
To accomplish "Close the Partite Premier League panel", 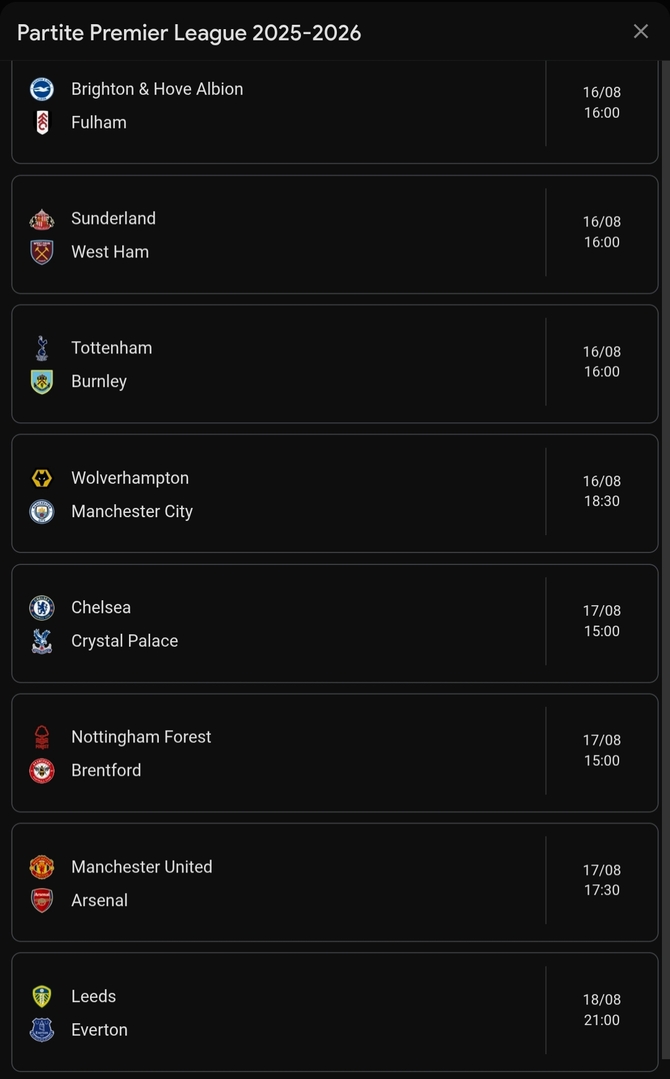I will 641,31.
